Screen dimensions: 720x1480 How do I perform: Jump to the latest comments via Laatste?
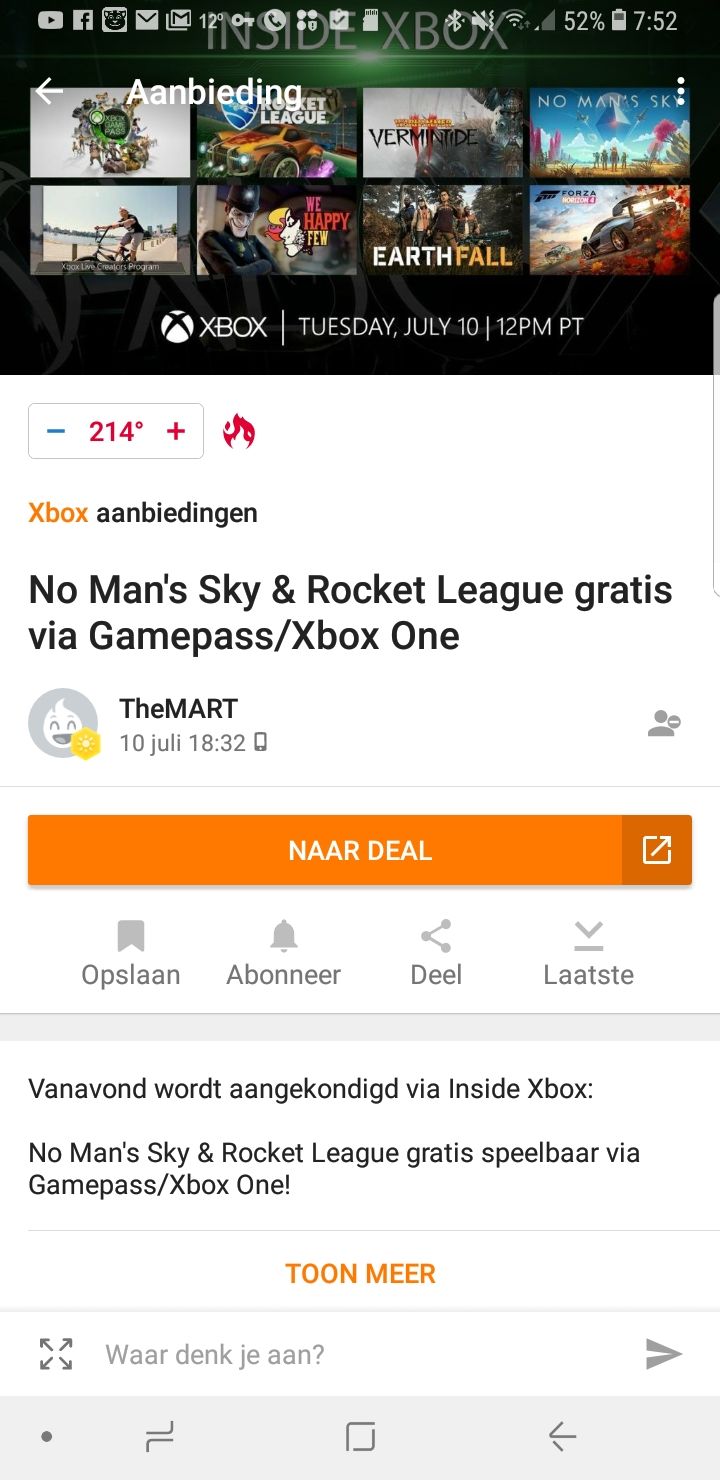[588, 953]
